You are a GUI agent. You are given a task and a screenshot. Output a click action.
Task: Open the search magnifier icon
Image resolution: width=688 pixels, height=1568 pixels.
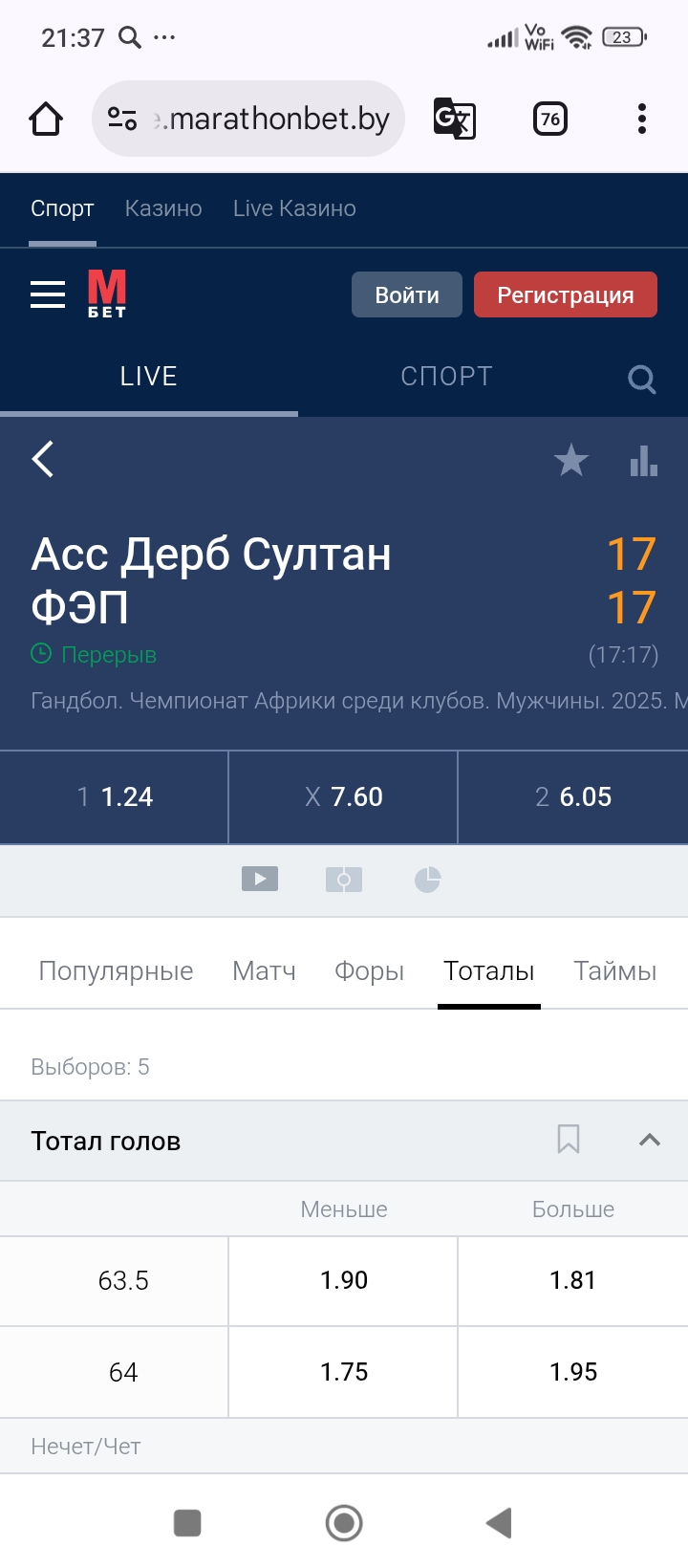[x=641, y=379]
